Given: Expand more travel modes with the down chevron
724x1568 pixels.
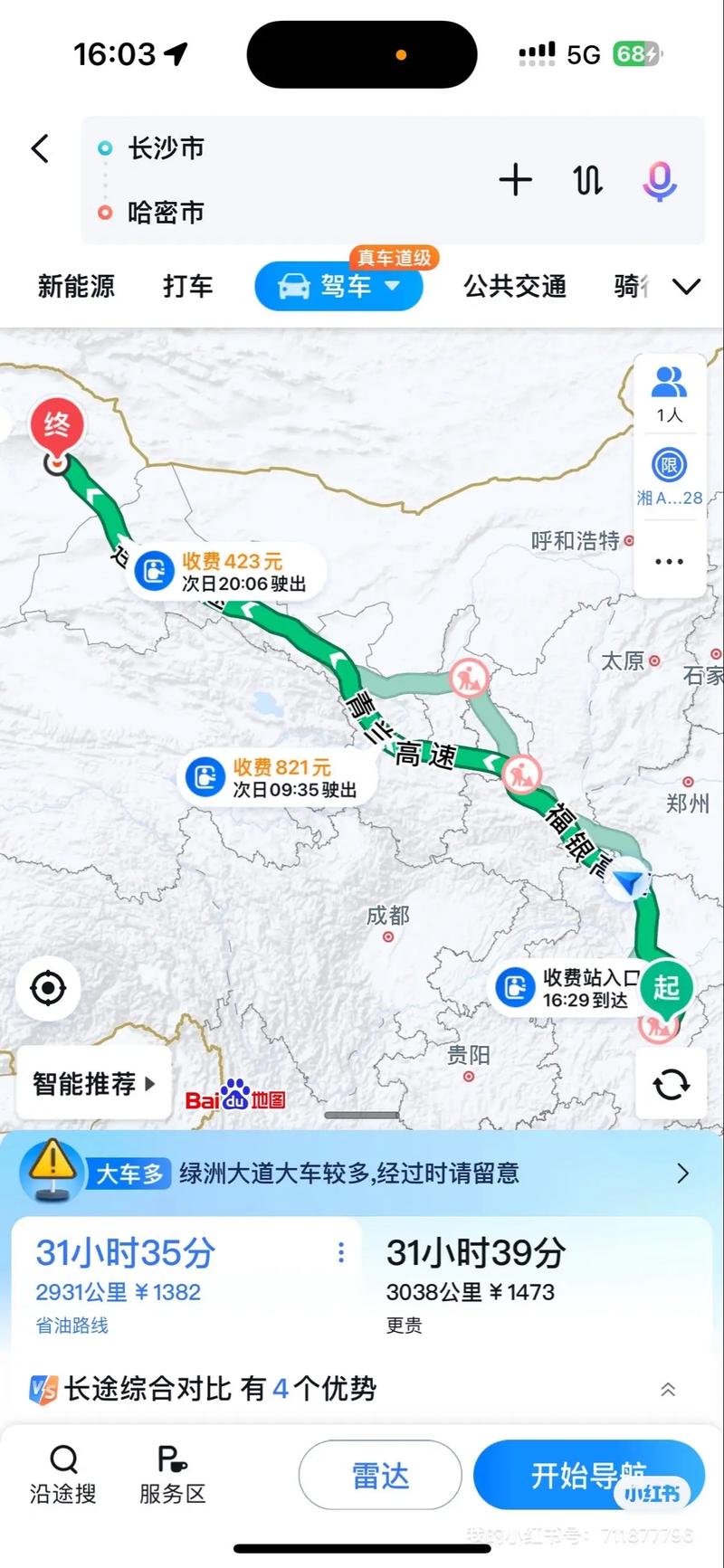Looking at the screenshot, I should point(686,286).
